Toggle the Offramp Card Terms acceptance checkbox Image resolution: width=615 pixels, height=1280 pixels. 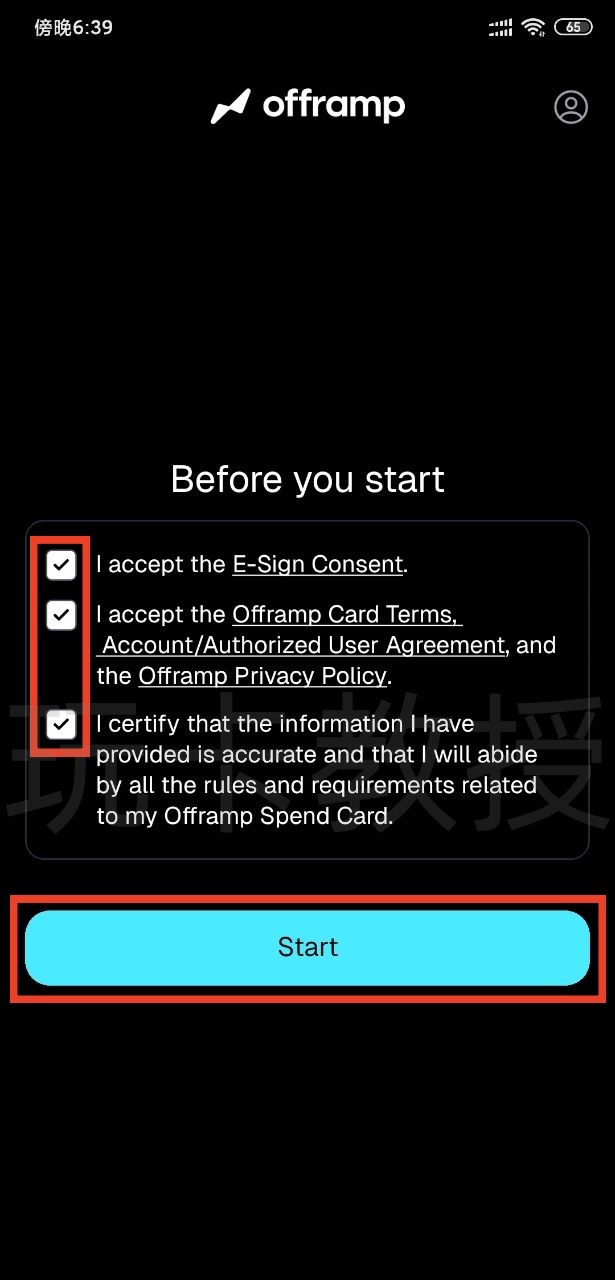[x=62, y=615]
